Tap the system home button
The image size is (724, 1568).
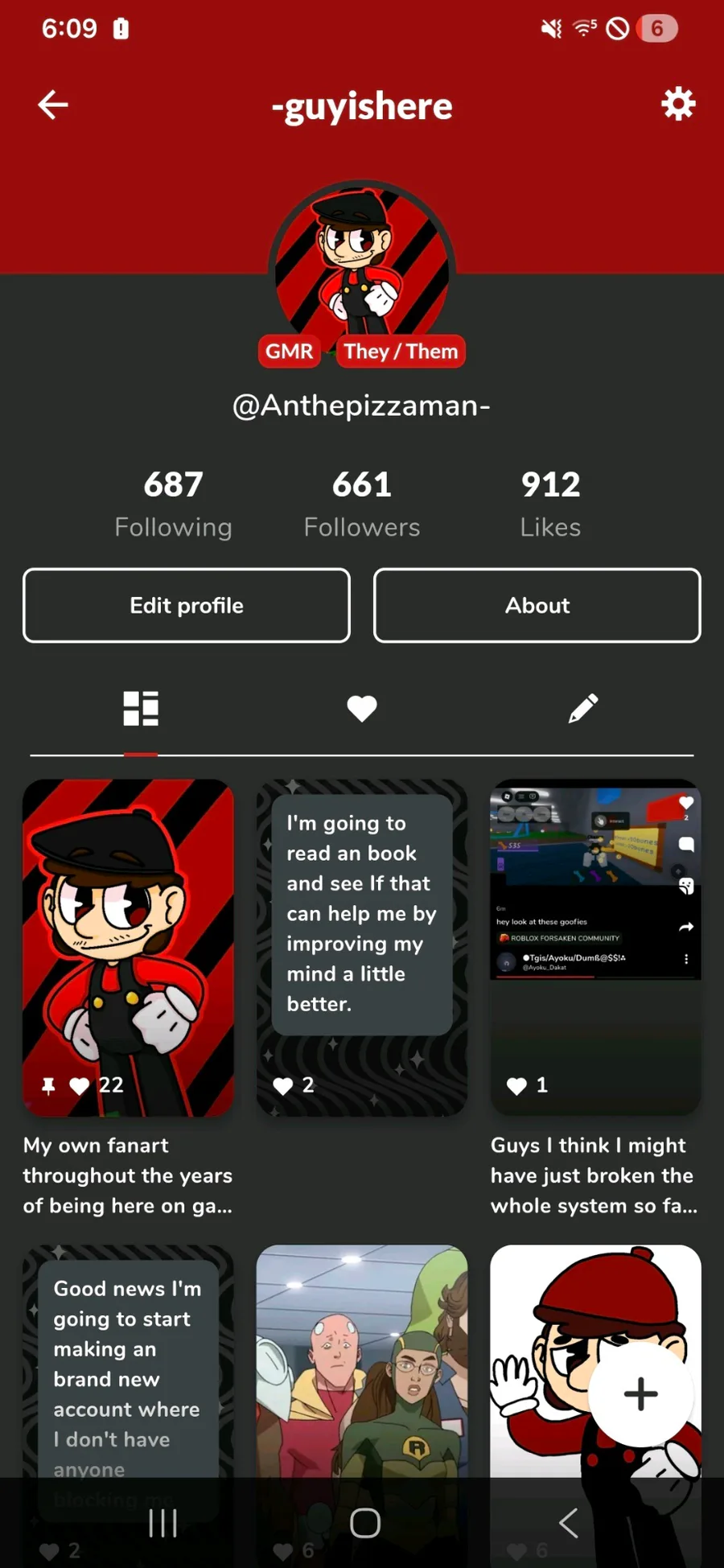[364, 1522]
